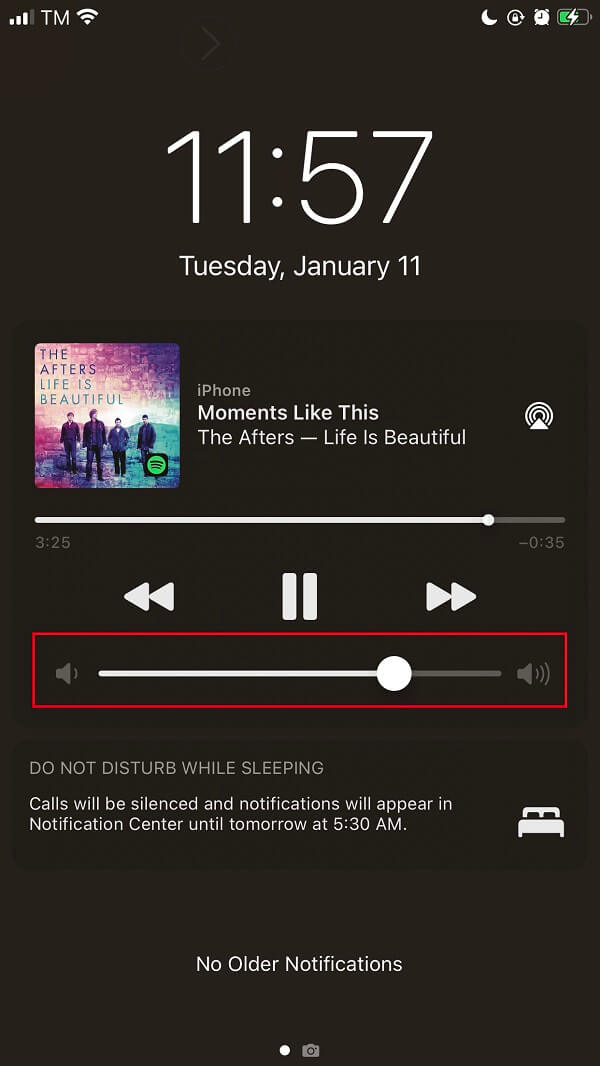Open the AirPlay output picker
The height and width of the screenshot is (1066, 600).
pos(540,415)
